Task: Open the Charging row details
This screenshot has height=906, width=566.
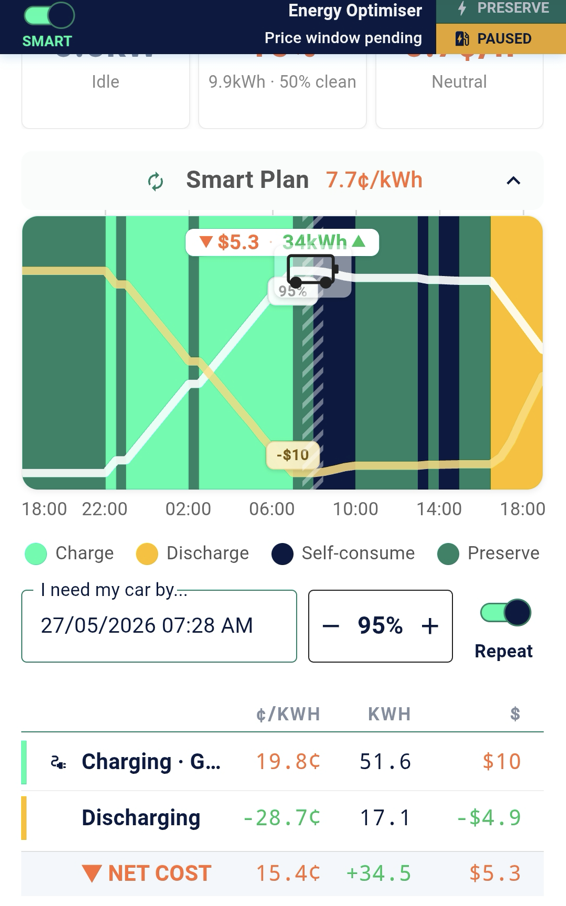Action: click(282, 762)
